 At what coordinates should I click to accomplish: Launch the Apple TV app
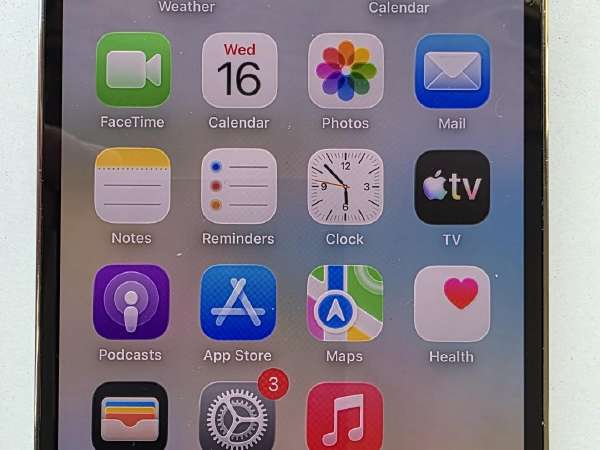click(452, 188)
